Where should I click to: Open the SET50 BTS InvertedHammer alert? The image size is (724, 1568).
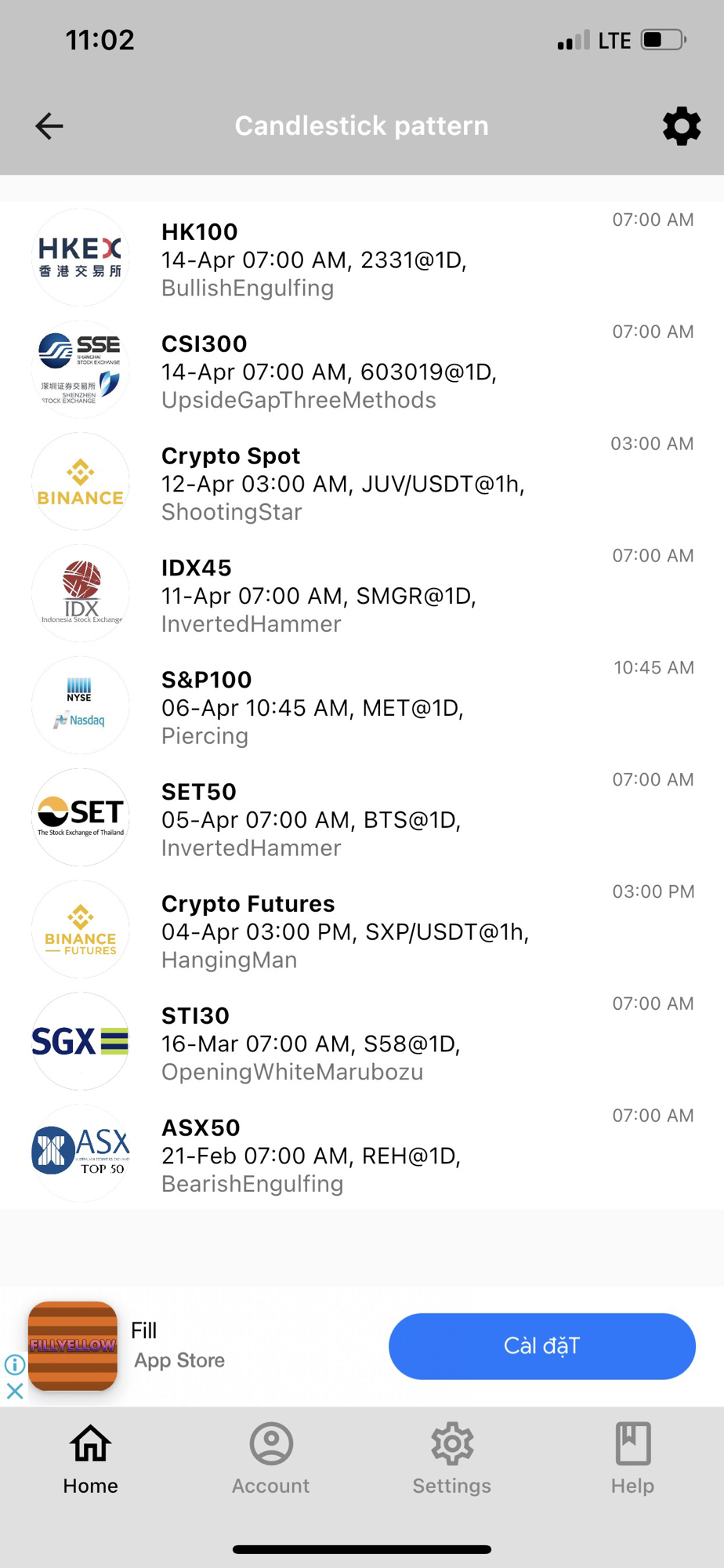coord(362,818)
